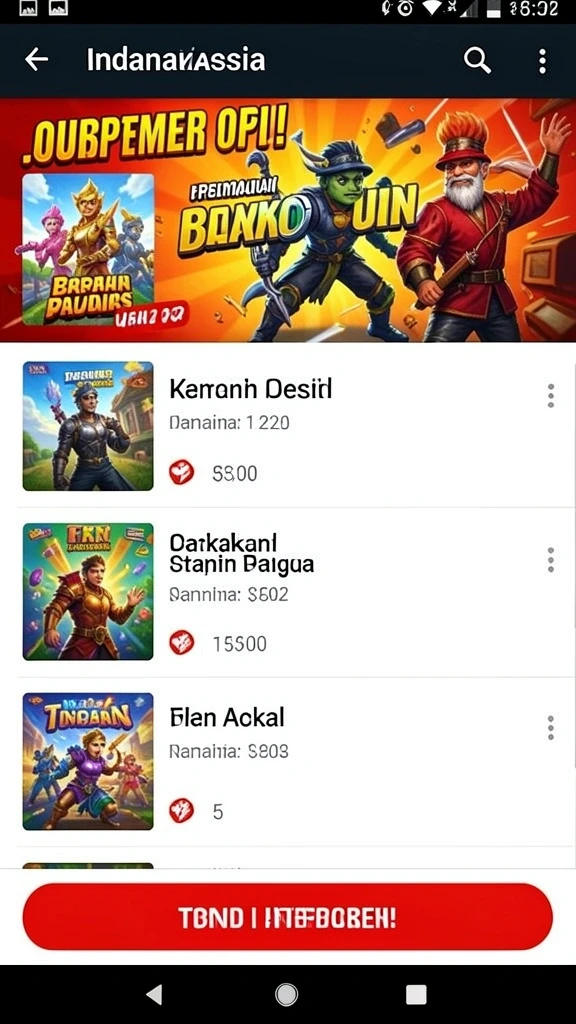Open search from the app bar

477,60
